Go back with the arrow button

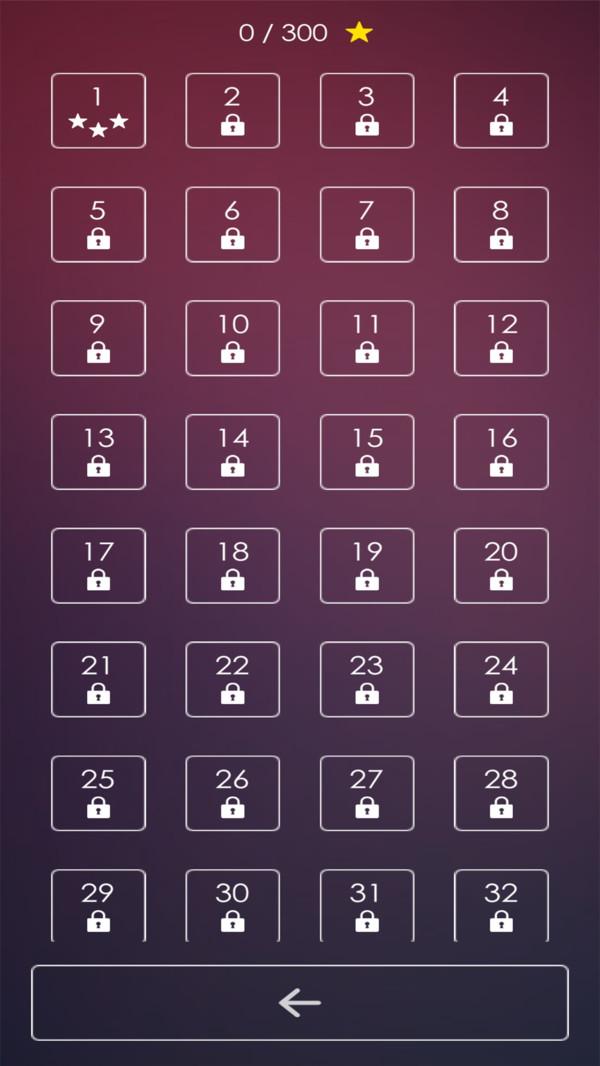(300, 1002)
